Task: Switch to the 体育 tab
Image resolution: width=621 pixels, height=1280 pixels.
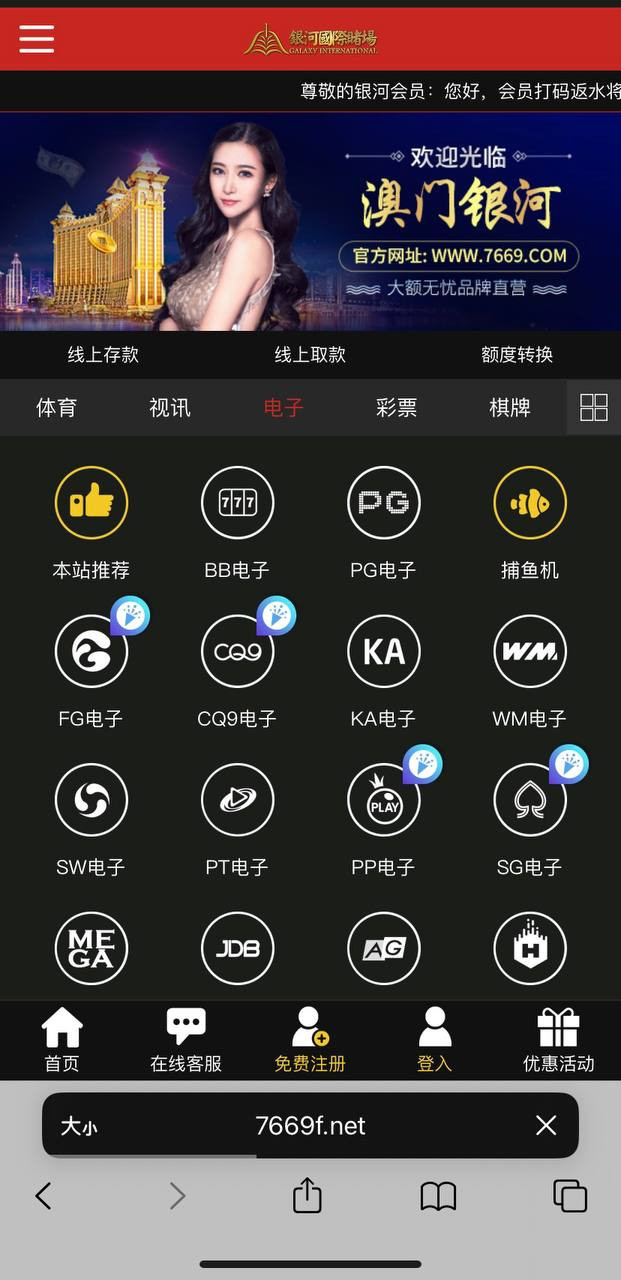Action: click(56, 408)
